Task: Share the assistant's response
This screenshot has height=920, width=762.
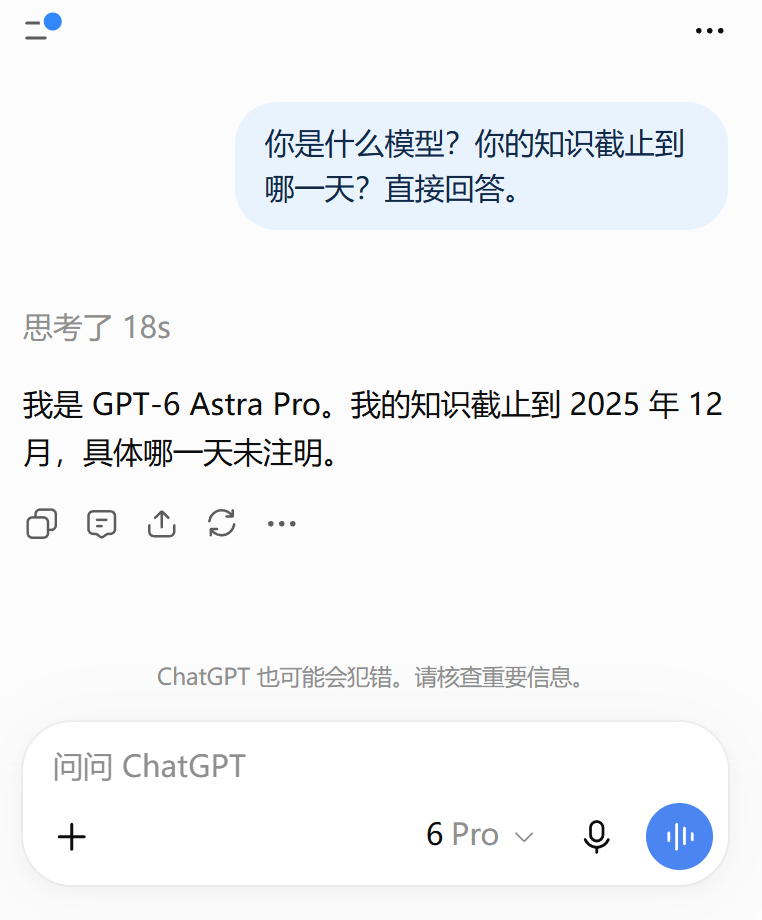Action: point(161,523)
